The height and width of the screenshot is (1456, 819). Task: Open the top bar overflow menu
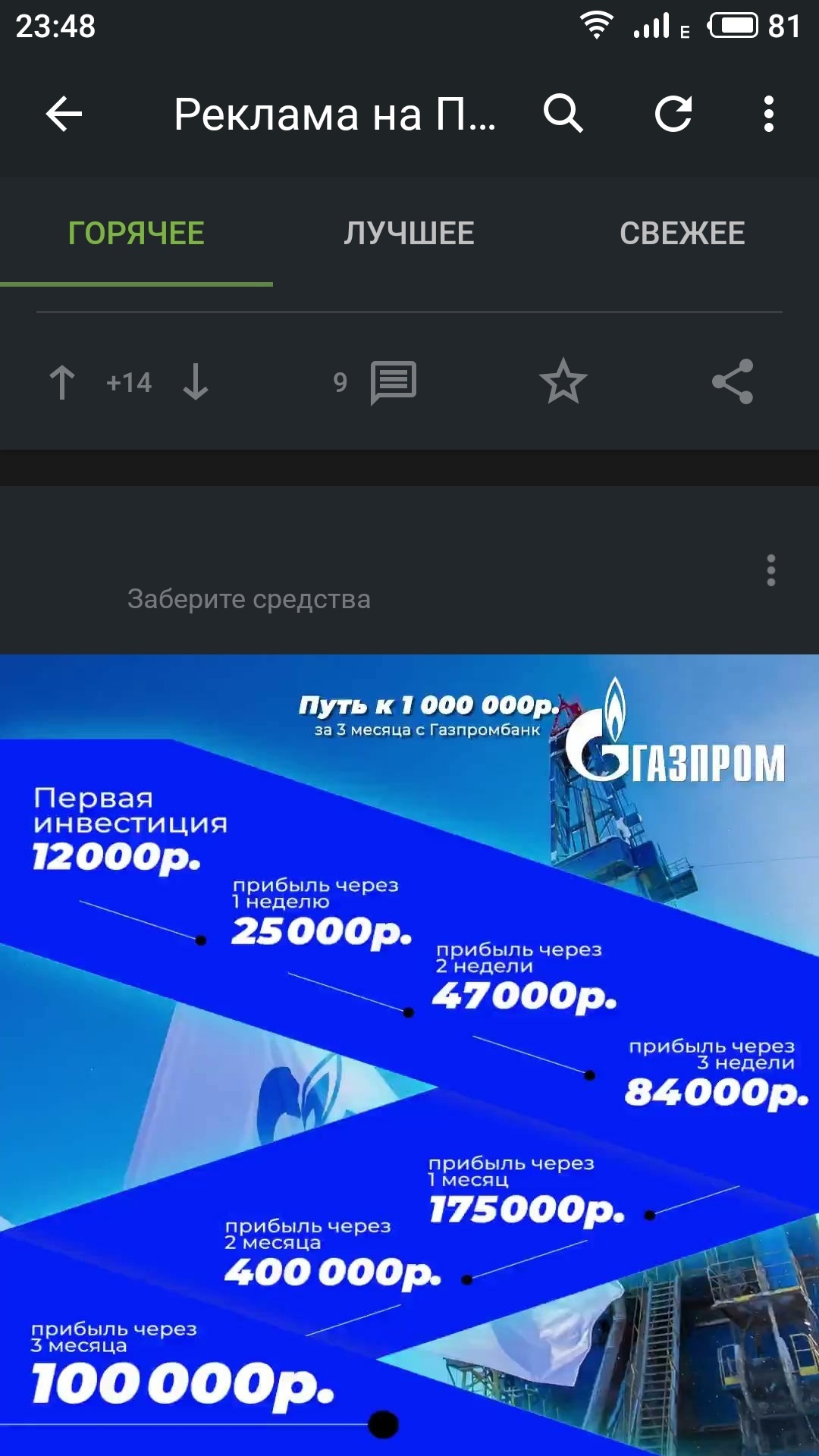click(x=769, y=115)
